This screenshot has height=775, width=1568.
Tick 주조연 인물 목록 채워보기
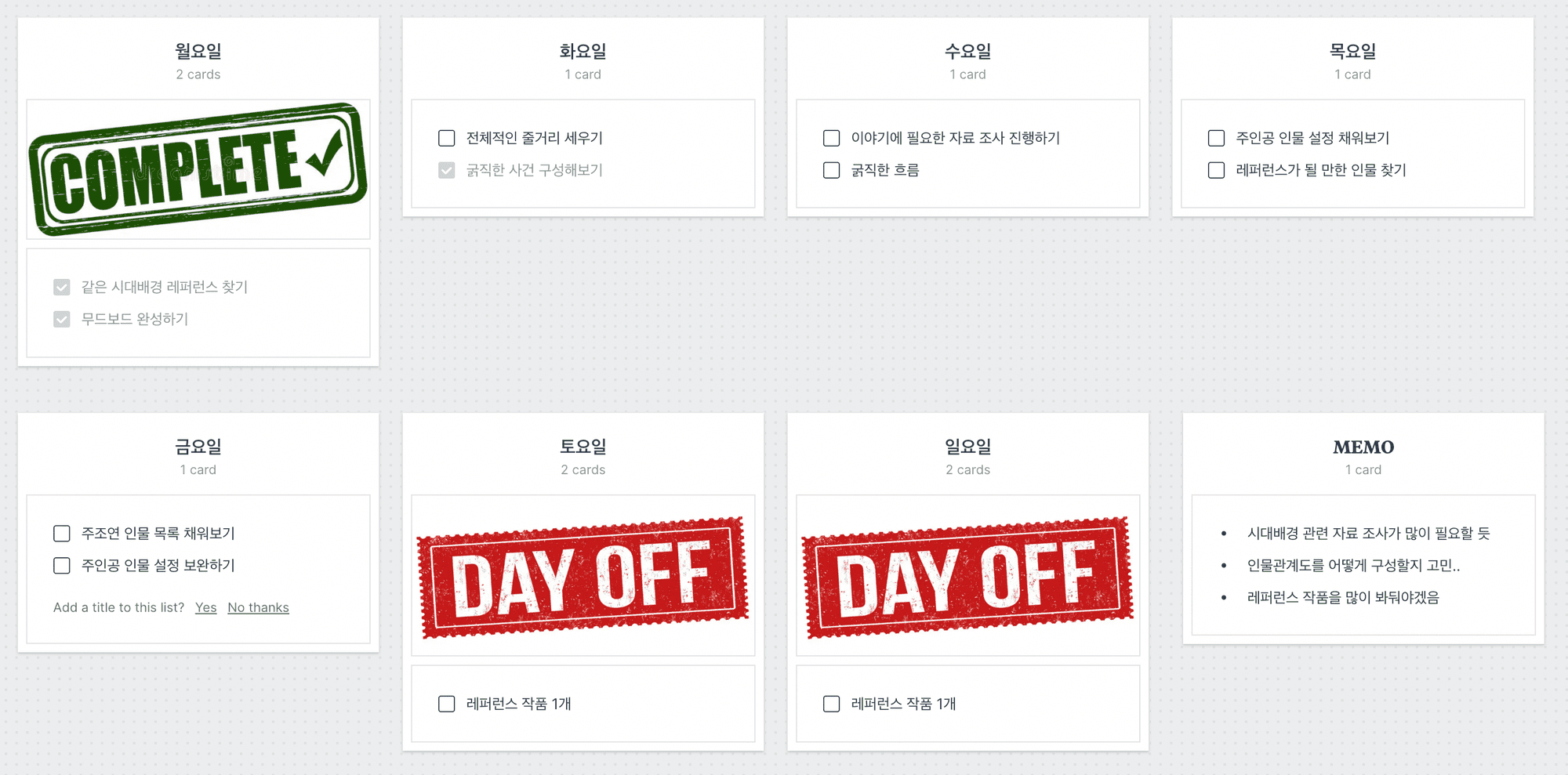62,534
